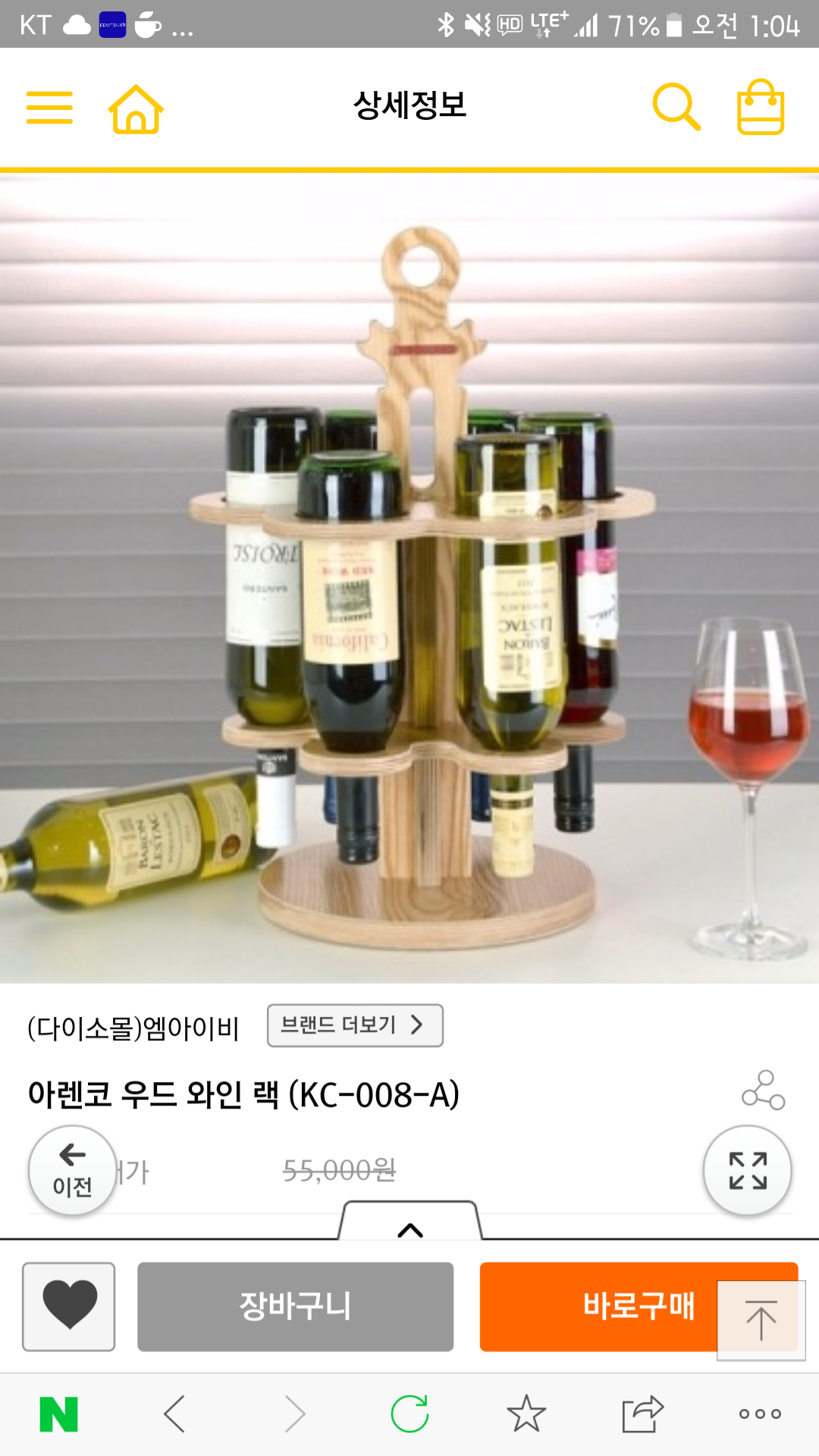Bookmark this page with the star
This screenshot has height=1456, width=819.
pos(526,1414)
